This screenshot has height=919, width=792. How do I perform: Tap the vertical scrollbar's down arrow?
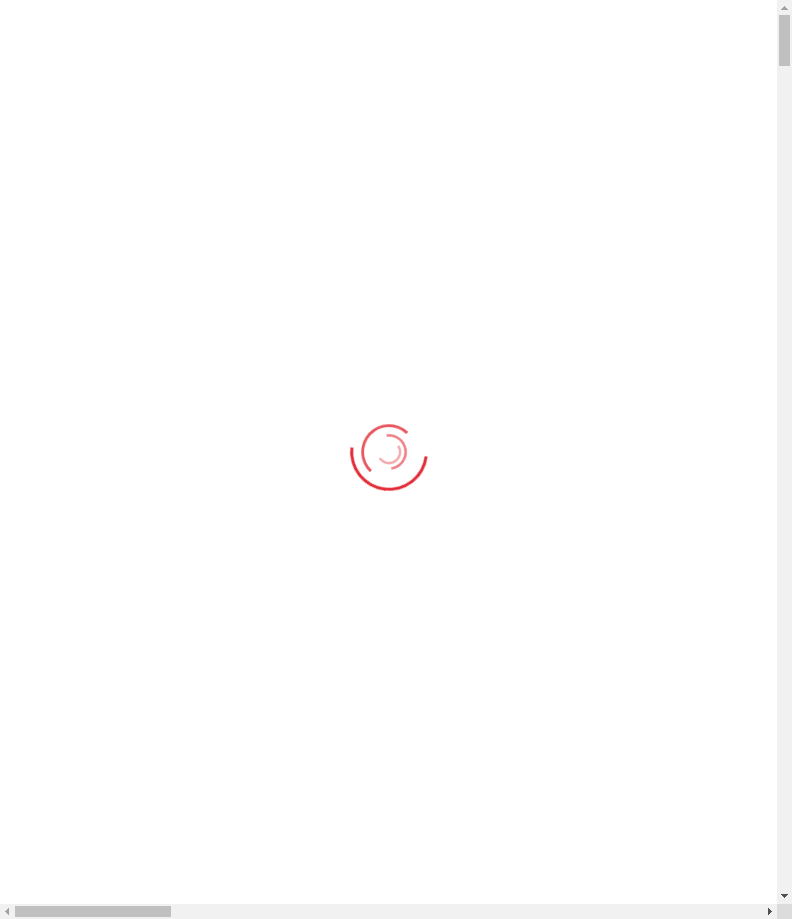click(x=784, y=896)
